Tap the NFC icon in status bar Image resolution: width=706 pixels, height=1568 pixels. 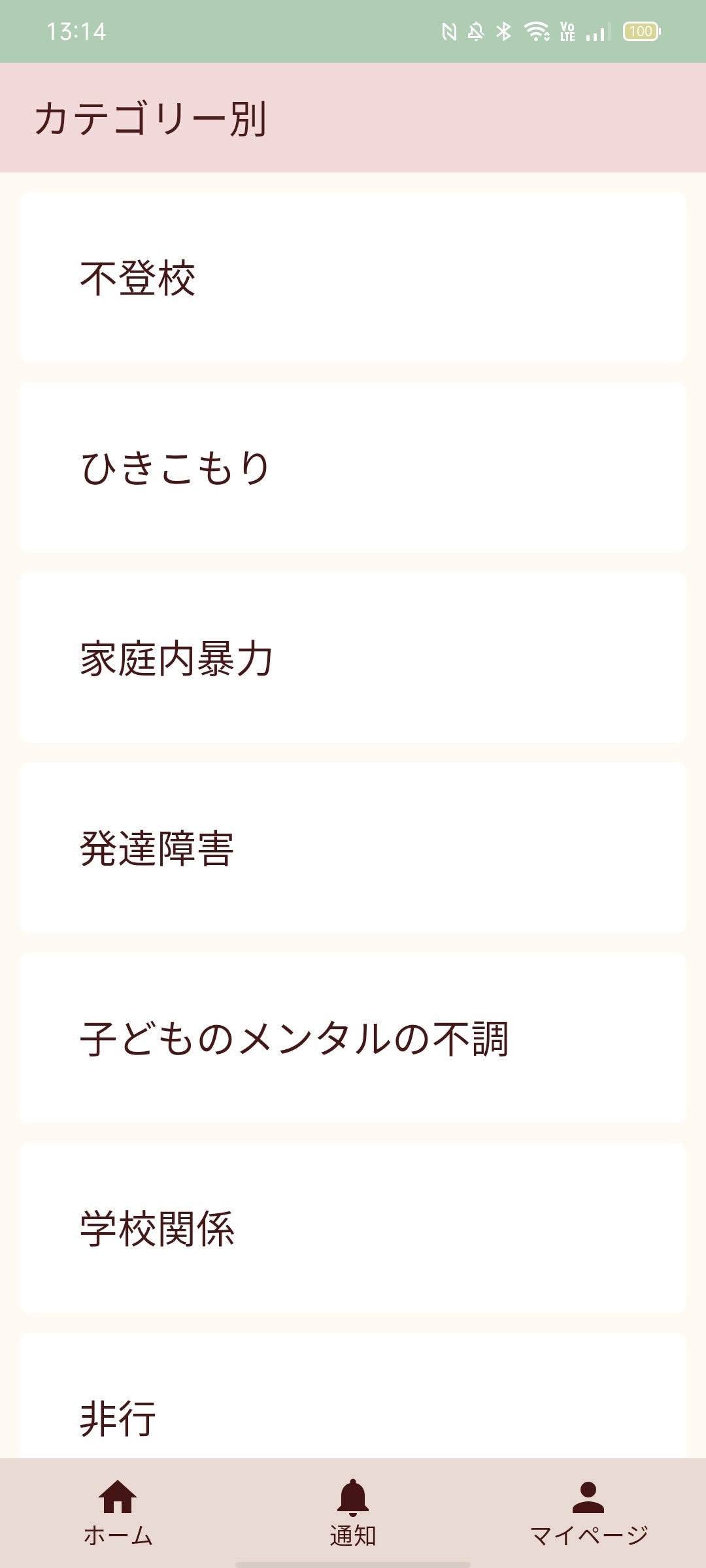tap(450, 29)
